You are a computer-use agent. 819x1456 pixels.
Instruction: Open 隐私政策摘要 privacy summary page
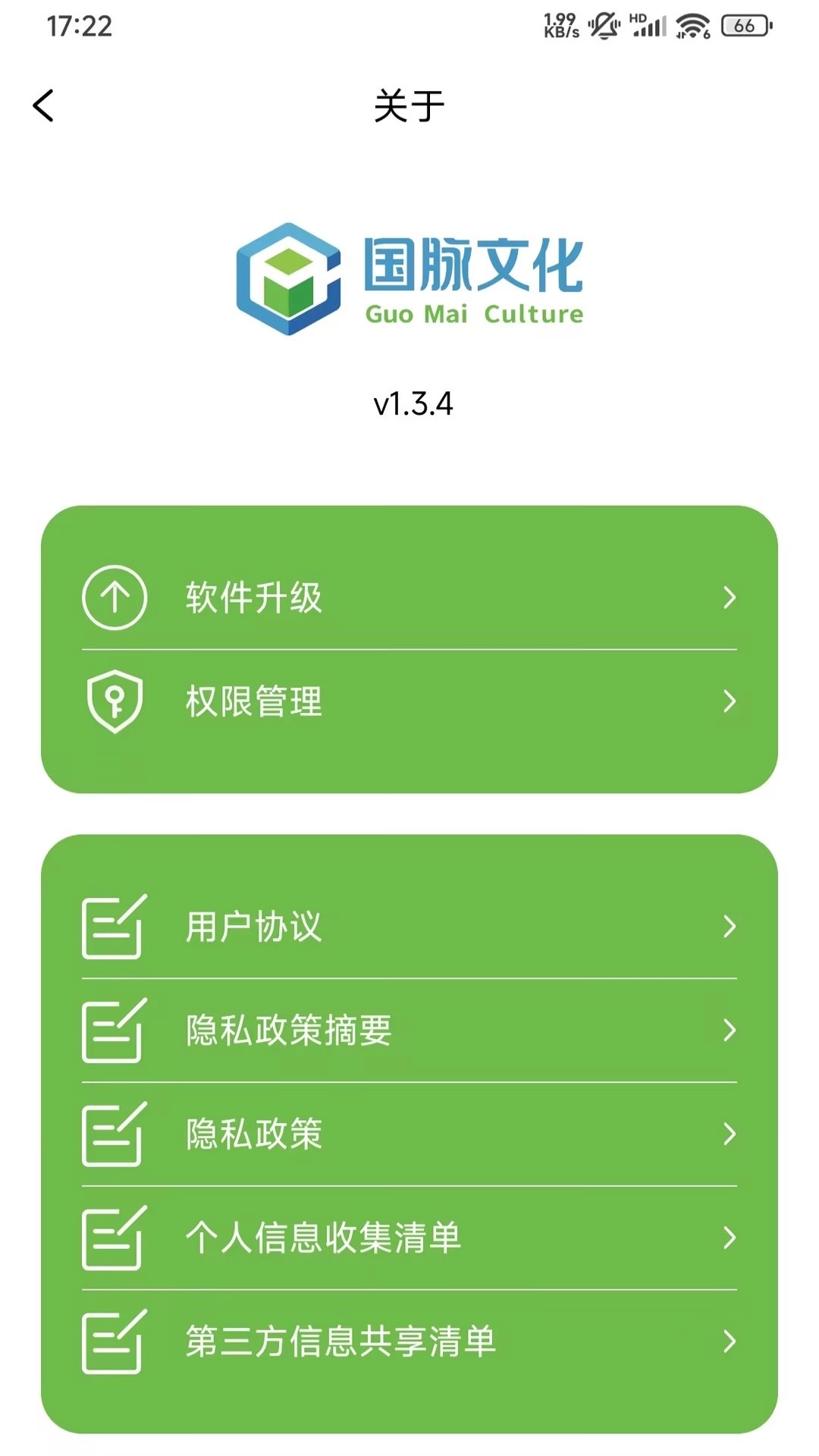click(409, 1030)
